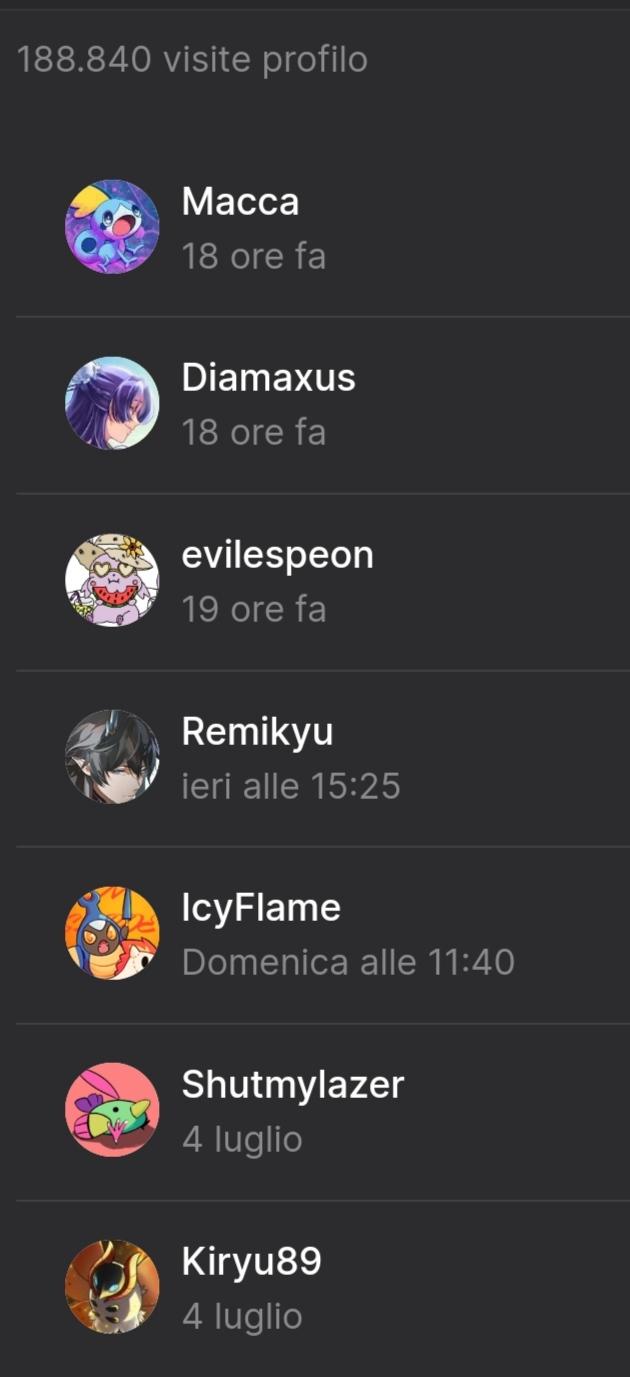Open Kiryu89's profile
The height and width of the screenshot is (1377, 630).
251,1262
